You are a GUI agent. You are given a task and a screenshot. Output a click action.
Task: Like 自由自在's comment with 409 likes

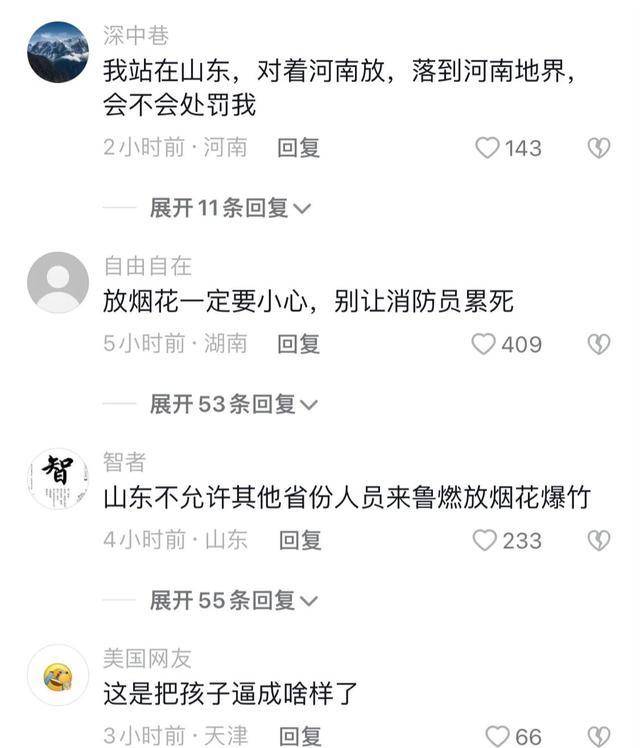tap(485, 344)
